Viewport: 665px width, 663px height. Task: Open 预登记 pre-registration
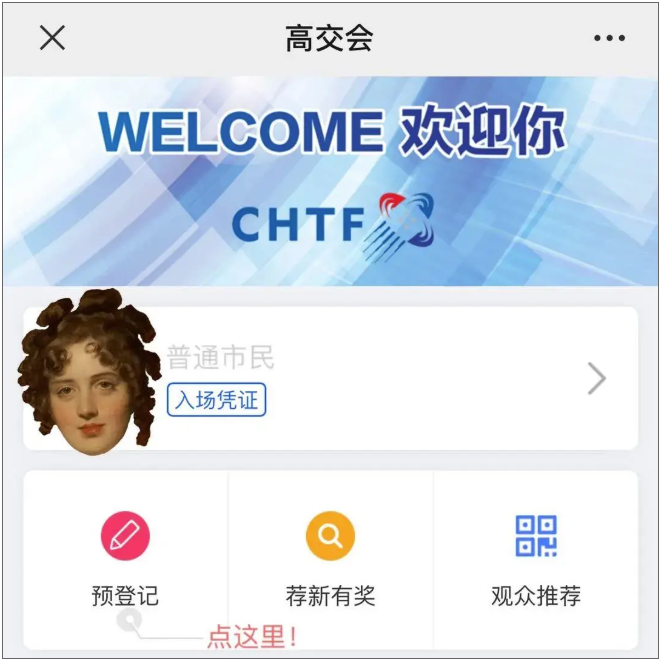125,560
